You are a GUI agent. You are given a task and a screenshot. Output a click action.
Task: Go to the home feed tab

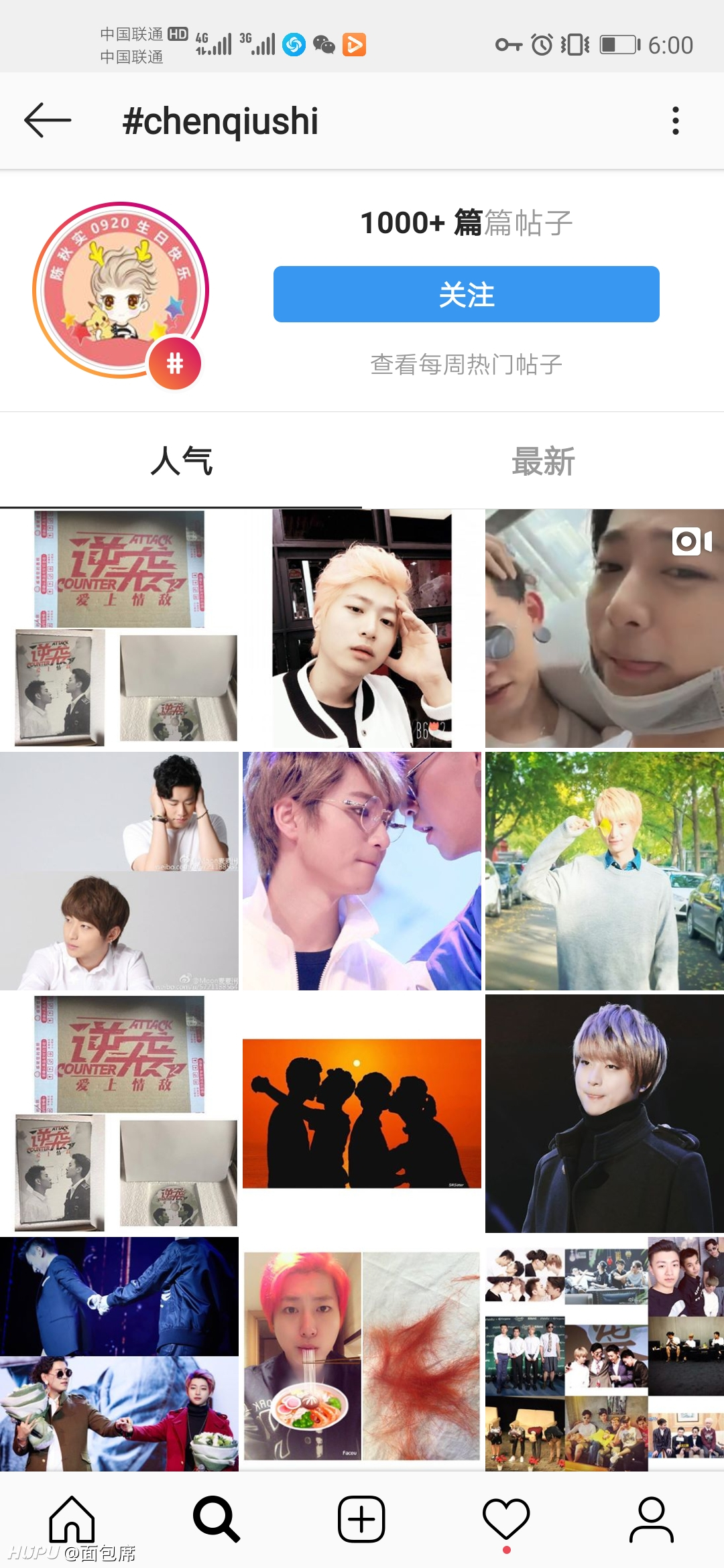click(x=72, y=1519)
